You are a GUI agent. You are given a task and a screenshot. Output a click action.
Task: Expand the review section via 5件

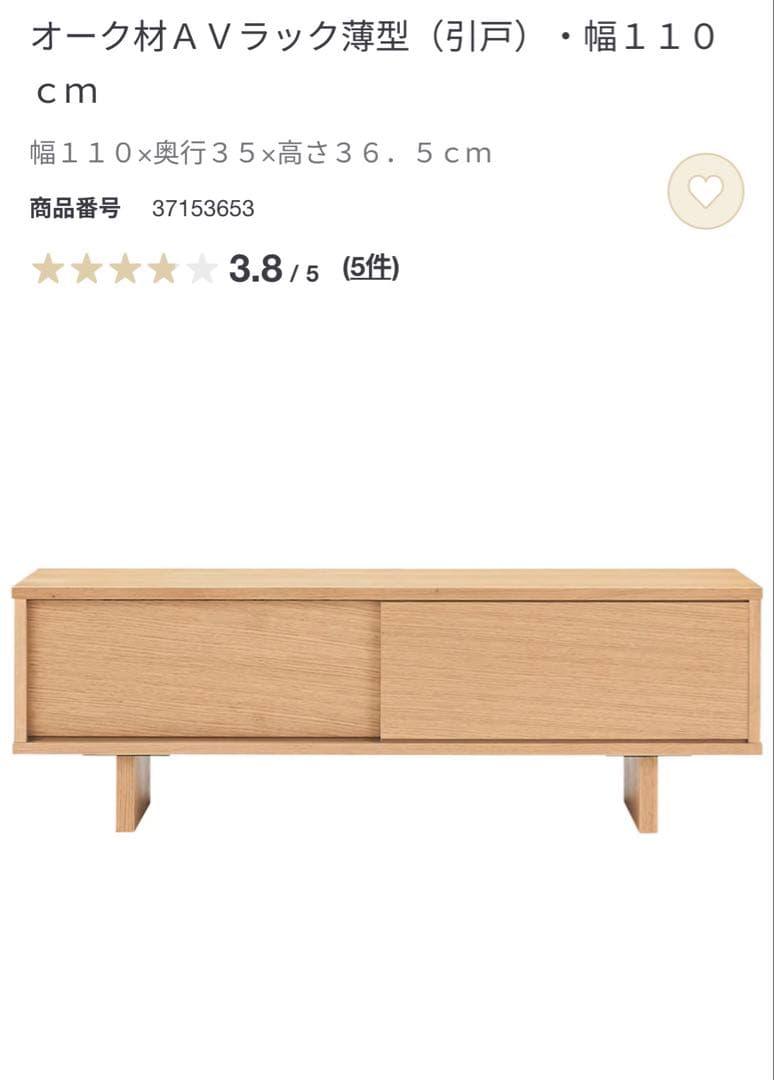tap(371, 268)
